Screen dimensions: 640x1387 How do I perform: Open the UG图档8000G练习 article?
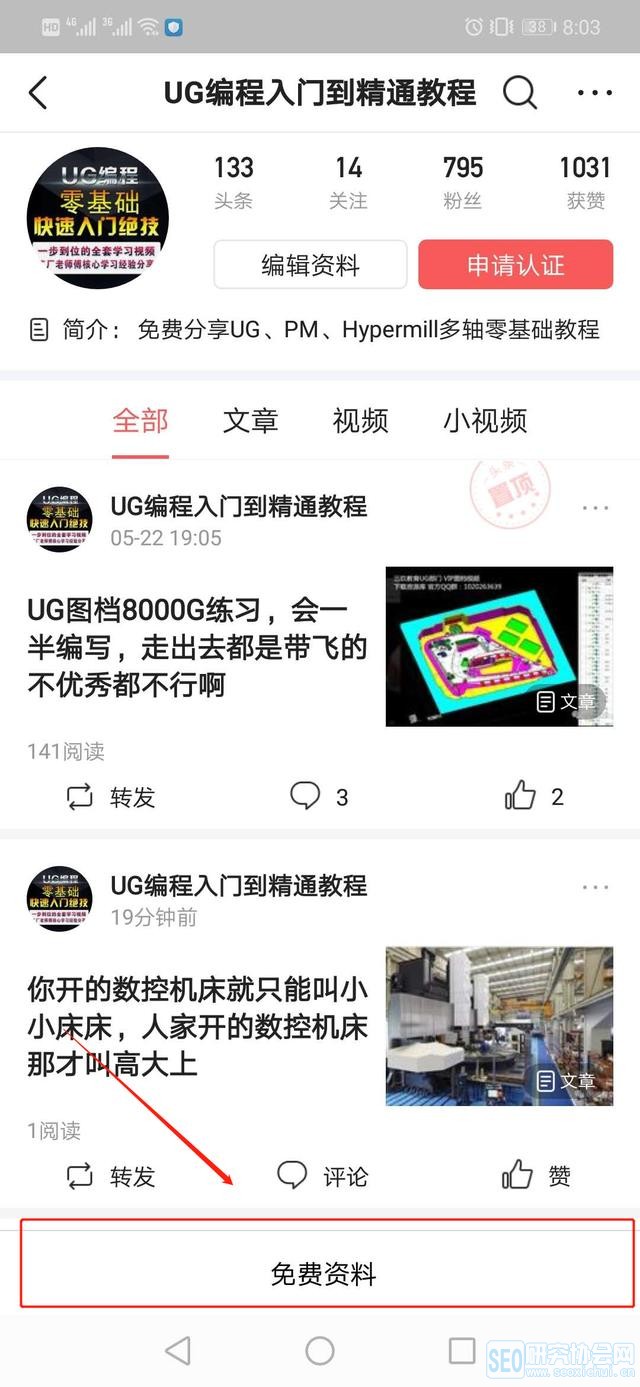197,646
